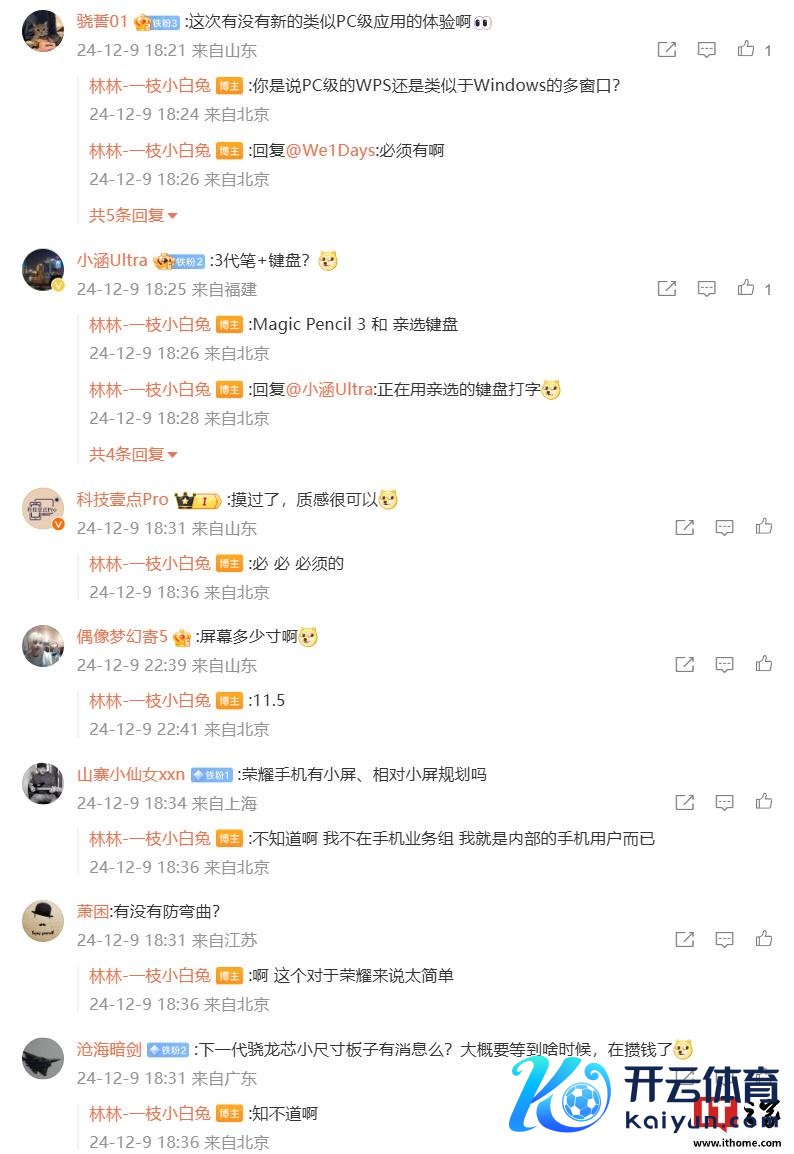View 偶像梦幻寄5's profile via username
Screen dimensions: 794x1154
click(x=122, y=636)
